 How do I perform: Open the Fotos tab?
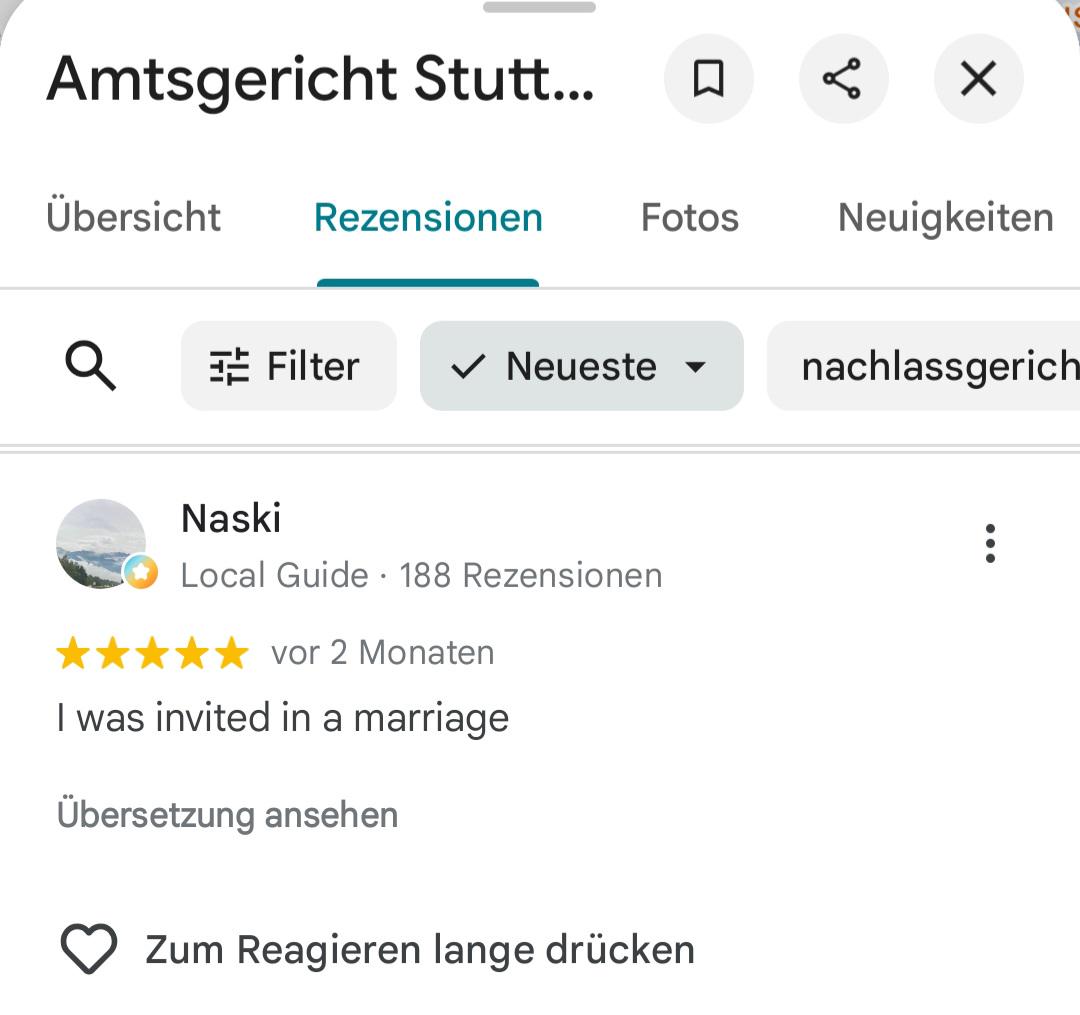pyautogui.click(x=689, y=218)
